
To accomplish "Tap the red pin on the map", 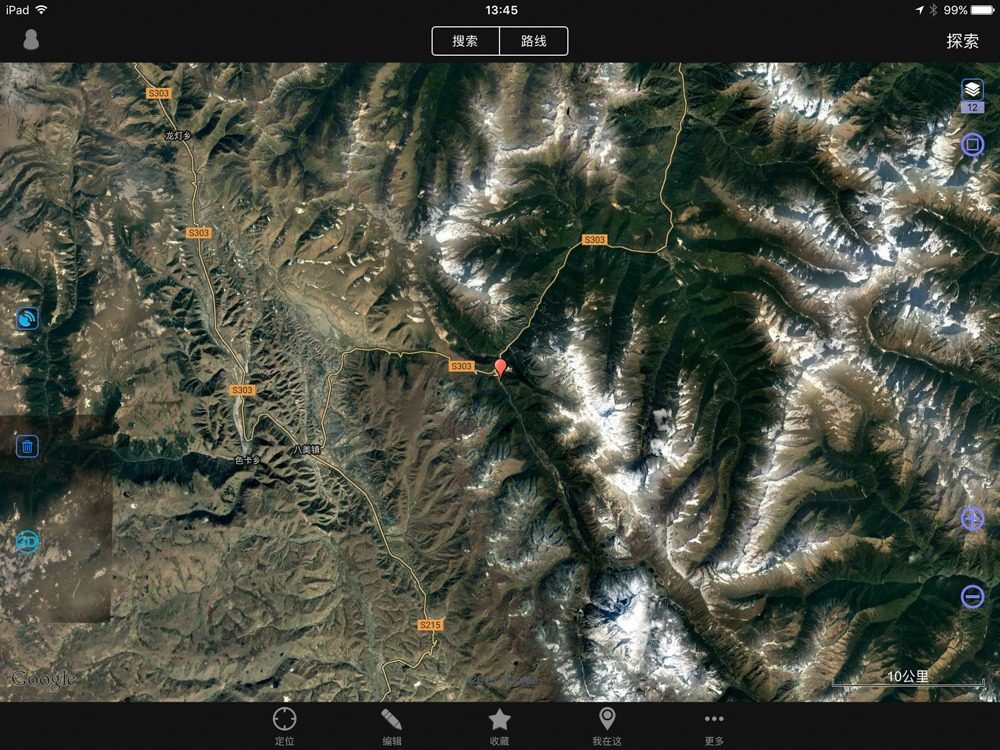I will pos(501,368).
